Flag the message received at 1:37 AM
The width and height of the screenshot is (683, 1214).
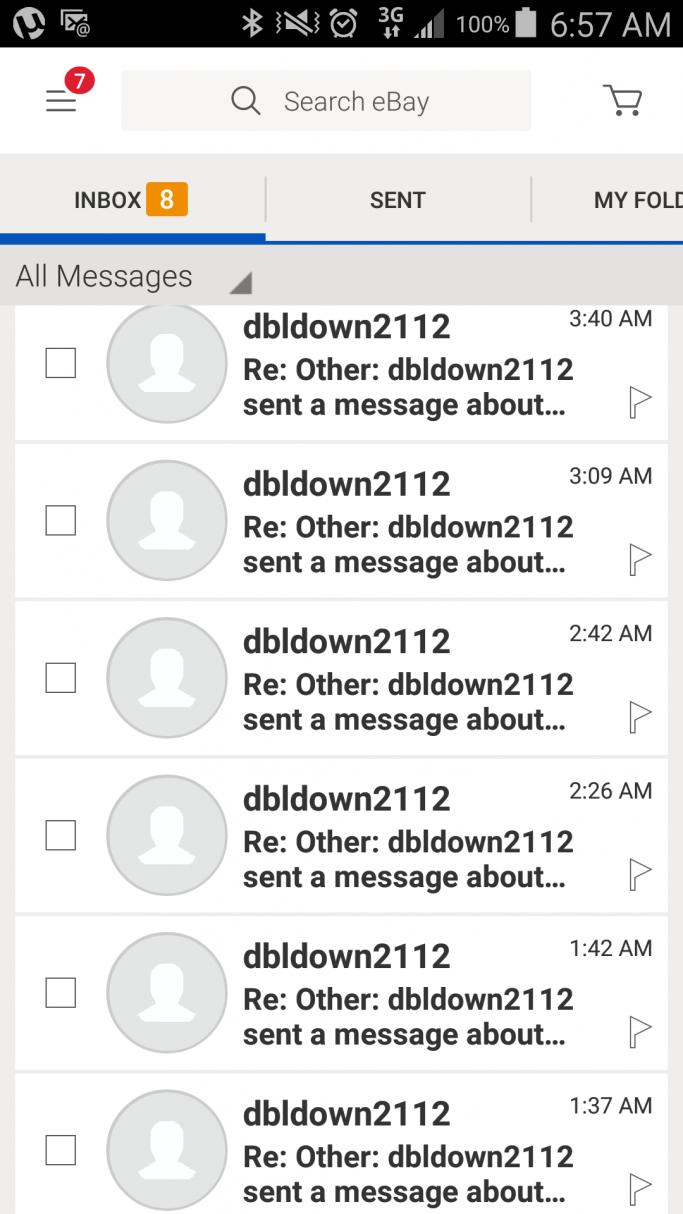click(x=639, y=1189)
